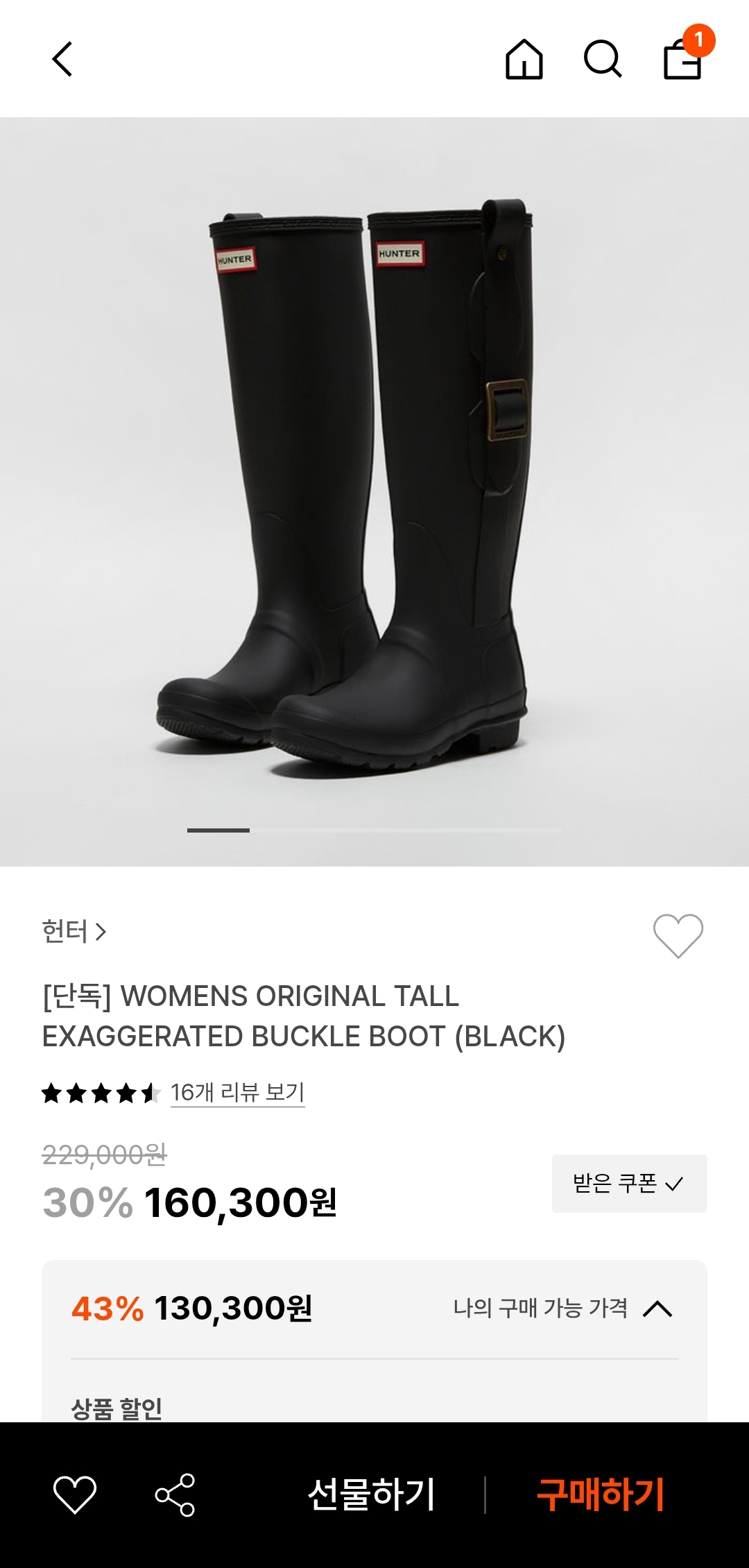This screenshot has width=749, height=1568.
Task: Tap 구매하기 to purchase
Action: 601,1494
